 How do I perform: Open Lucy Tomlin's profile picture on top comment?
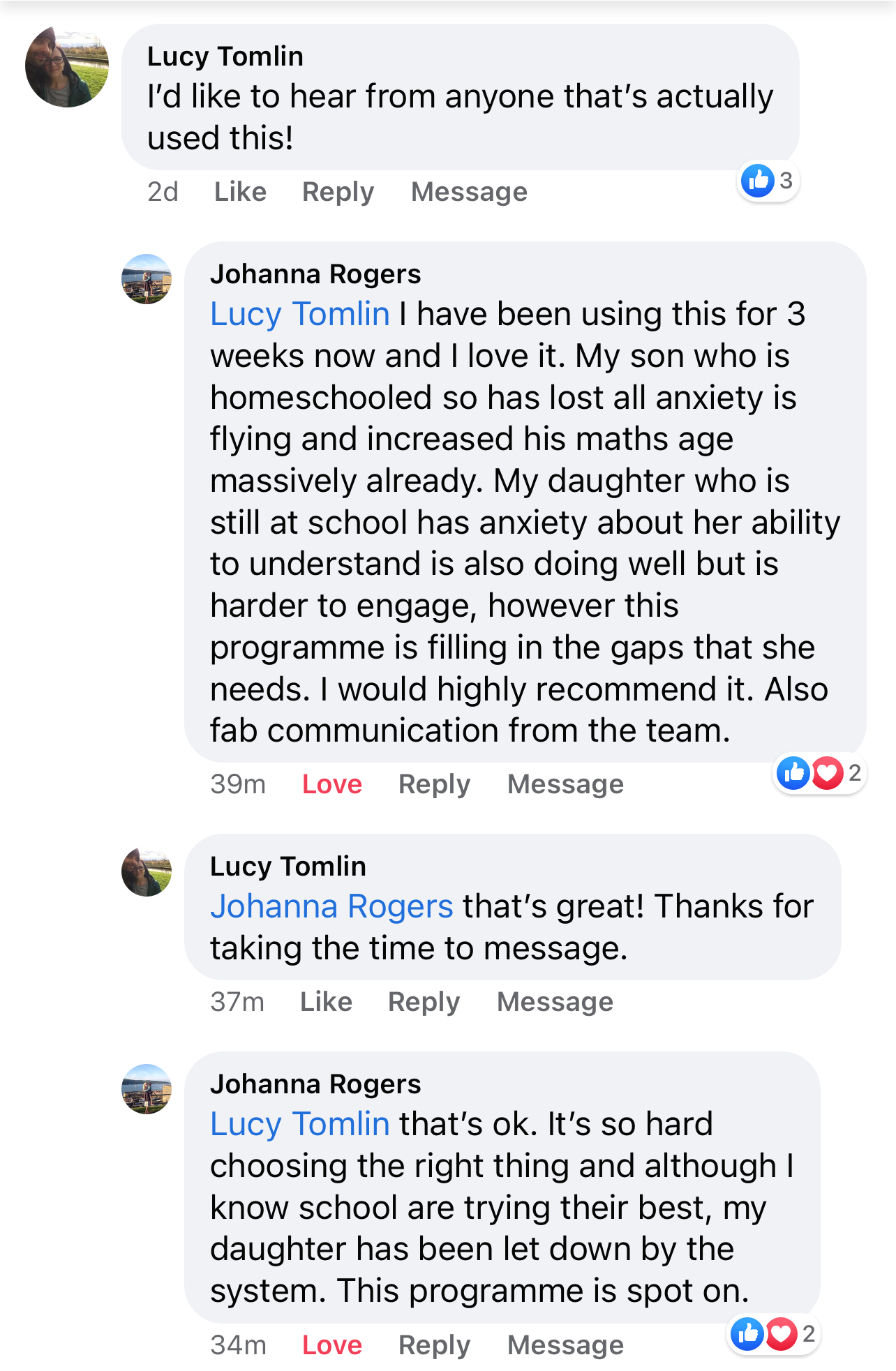coord(67,66)
